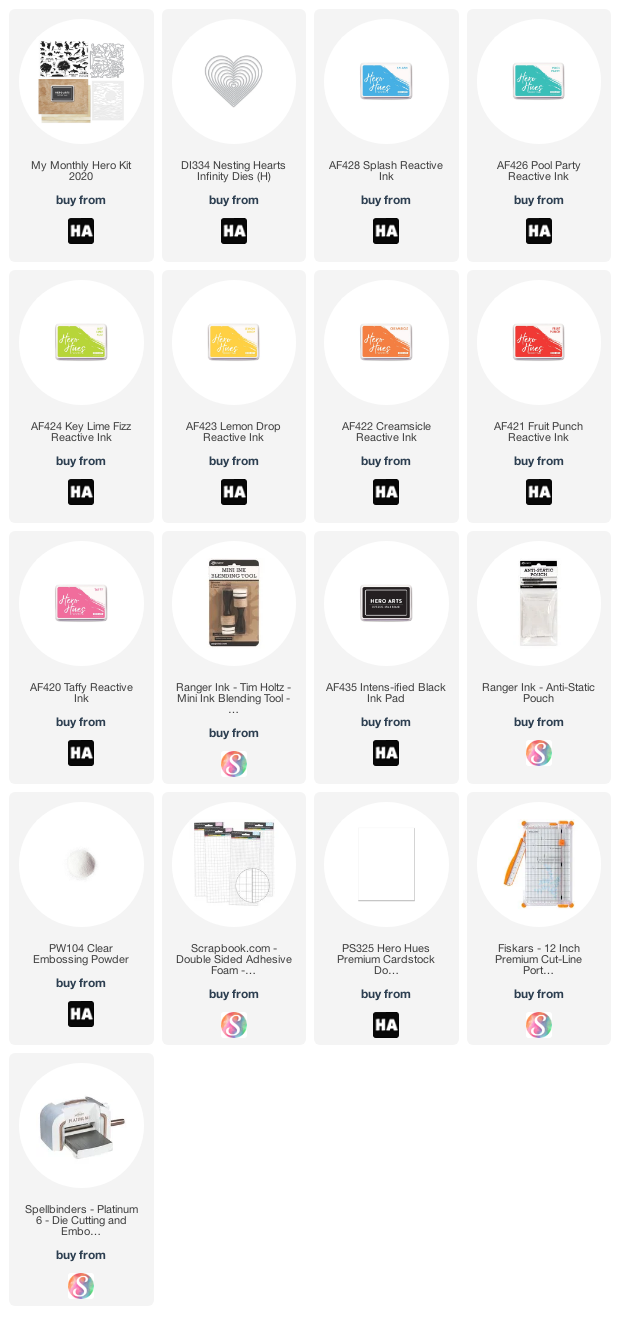The image size is (620, 1326).
Task: Buy Pool Party Reactive Ink from HA
Action: click(x=539, y=231)
